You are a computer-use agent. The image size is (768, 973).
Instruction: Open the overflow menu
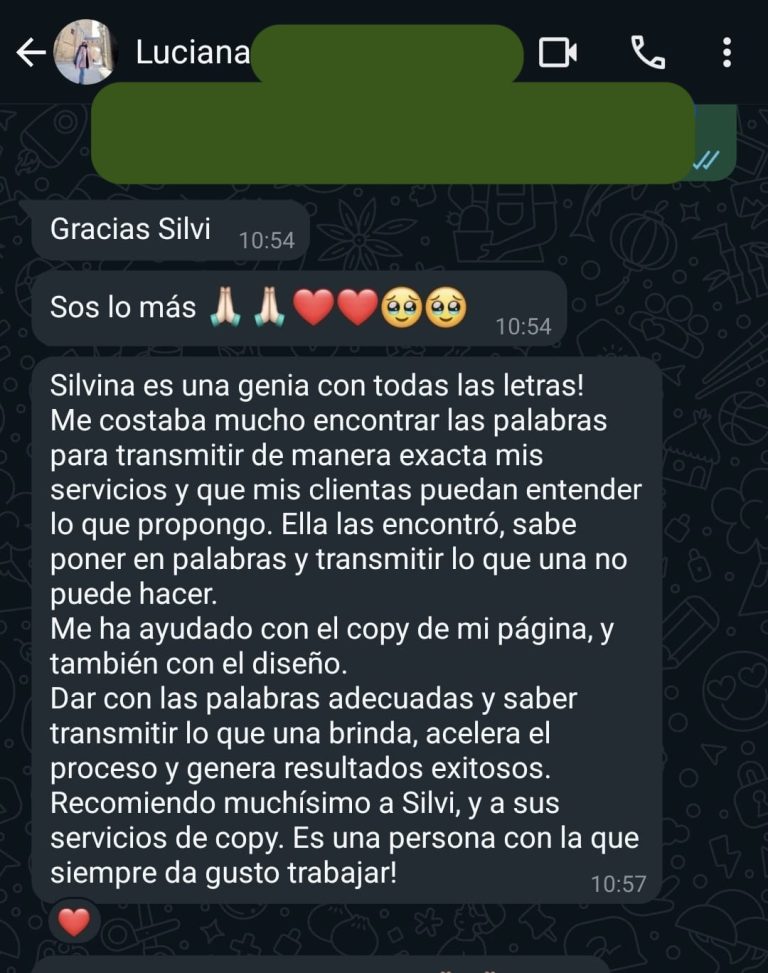(727, 52)
